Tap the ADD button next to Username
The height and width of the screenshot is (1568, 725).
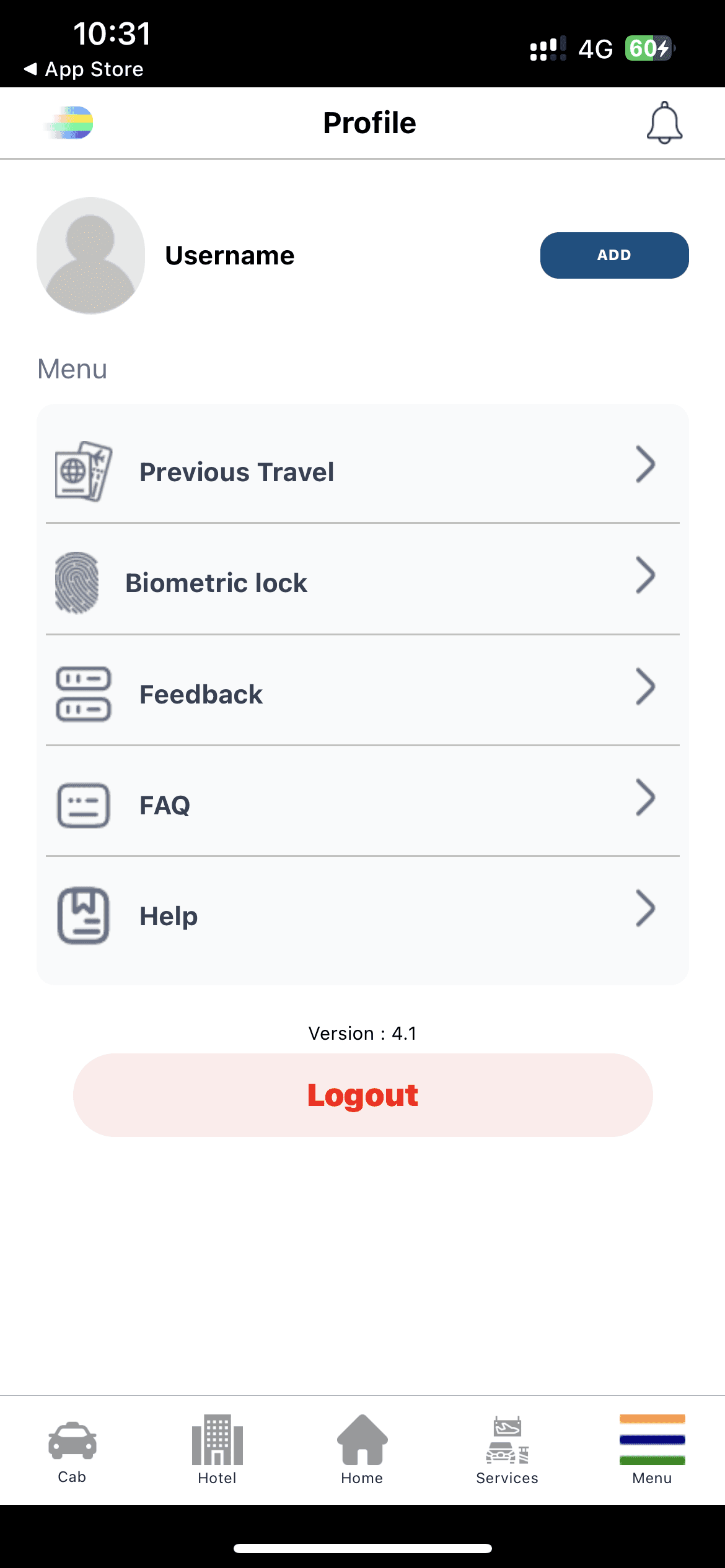click(613, 255)
